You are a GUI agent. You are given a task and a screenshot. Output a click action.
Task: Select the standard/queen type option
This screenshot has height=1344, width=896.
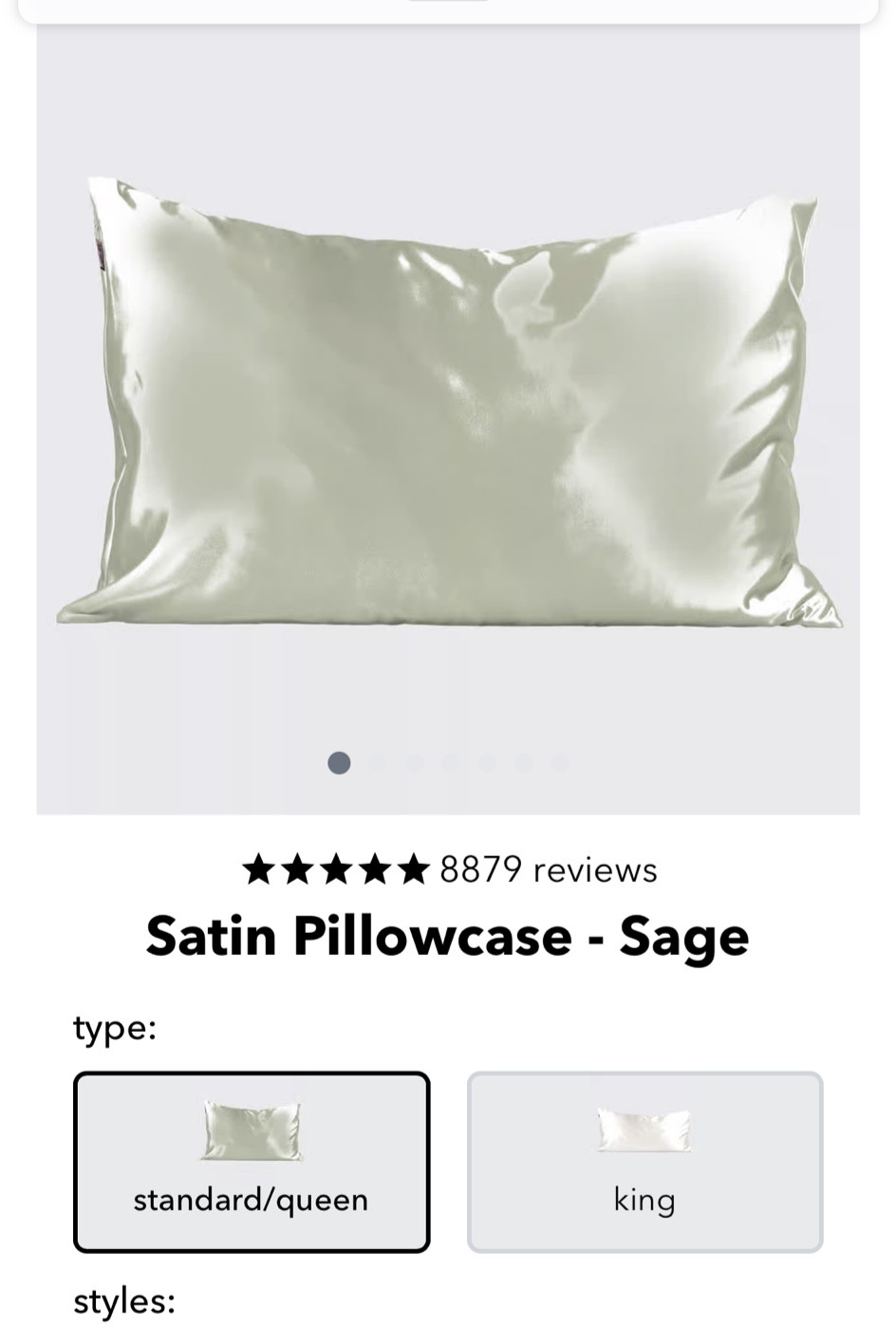pyautogui.click(x=251, y=1160)
